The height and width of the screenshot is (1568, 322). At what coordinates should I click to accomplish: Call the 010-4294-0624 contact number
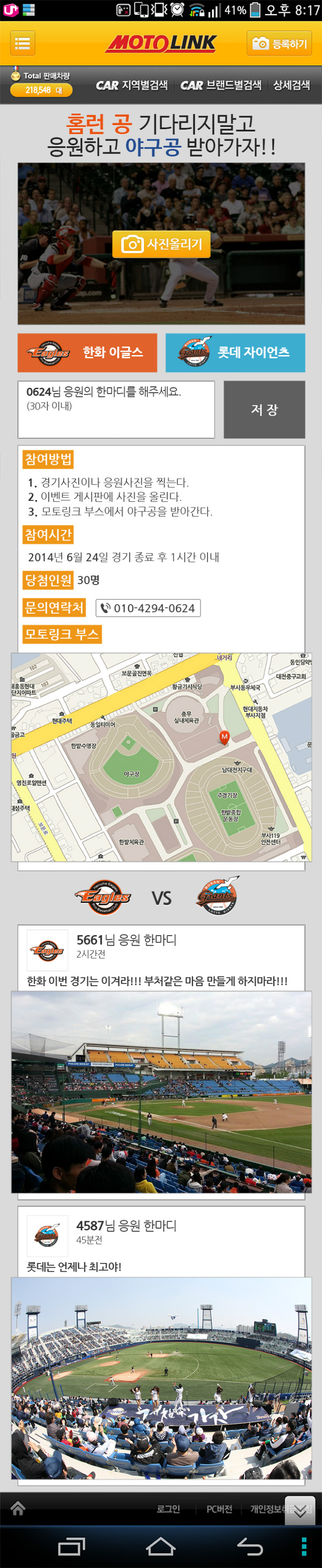148,608
